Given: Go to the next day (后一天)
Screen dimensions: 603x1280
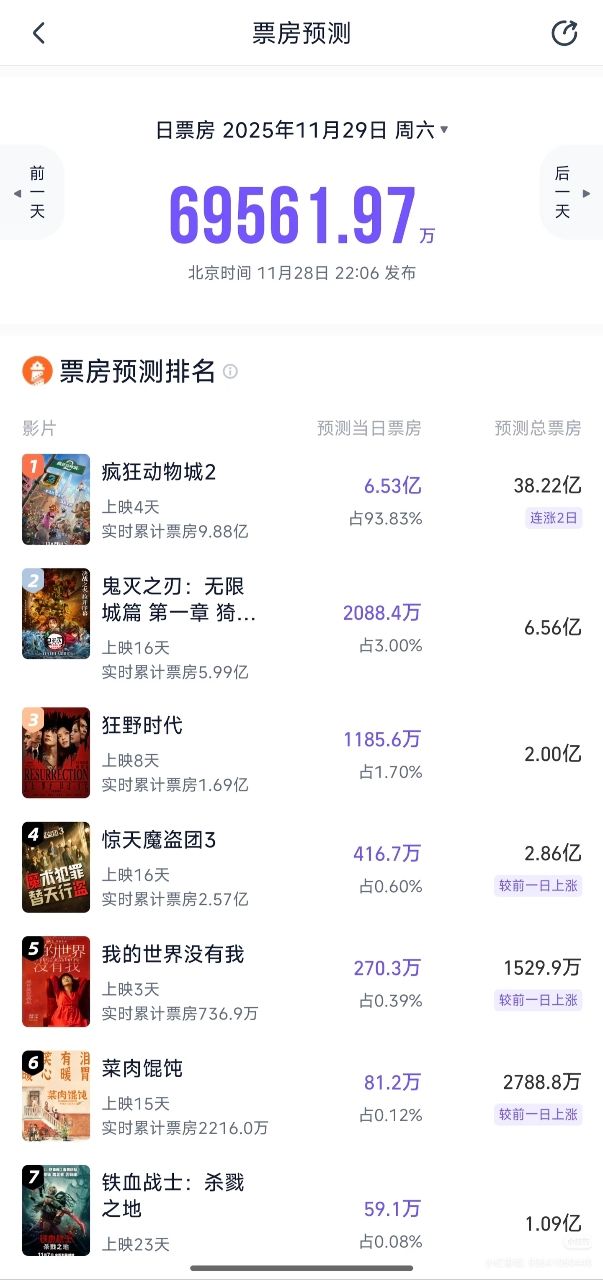Looking at the screenshot, I should [568, 192].
